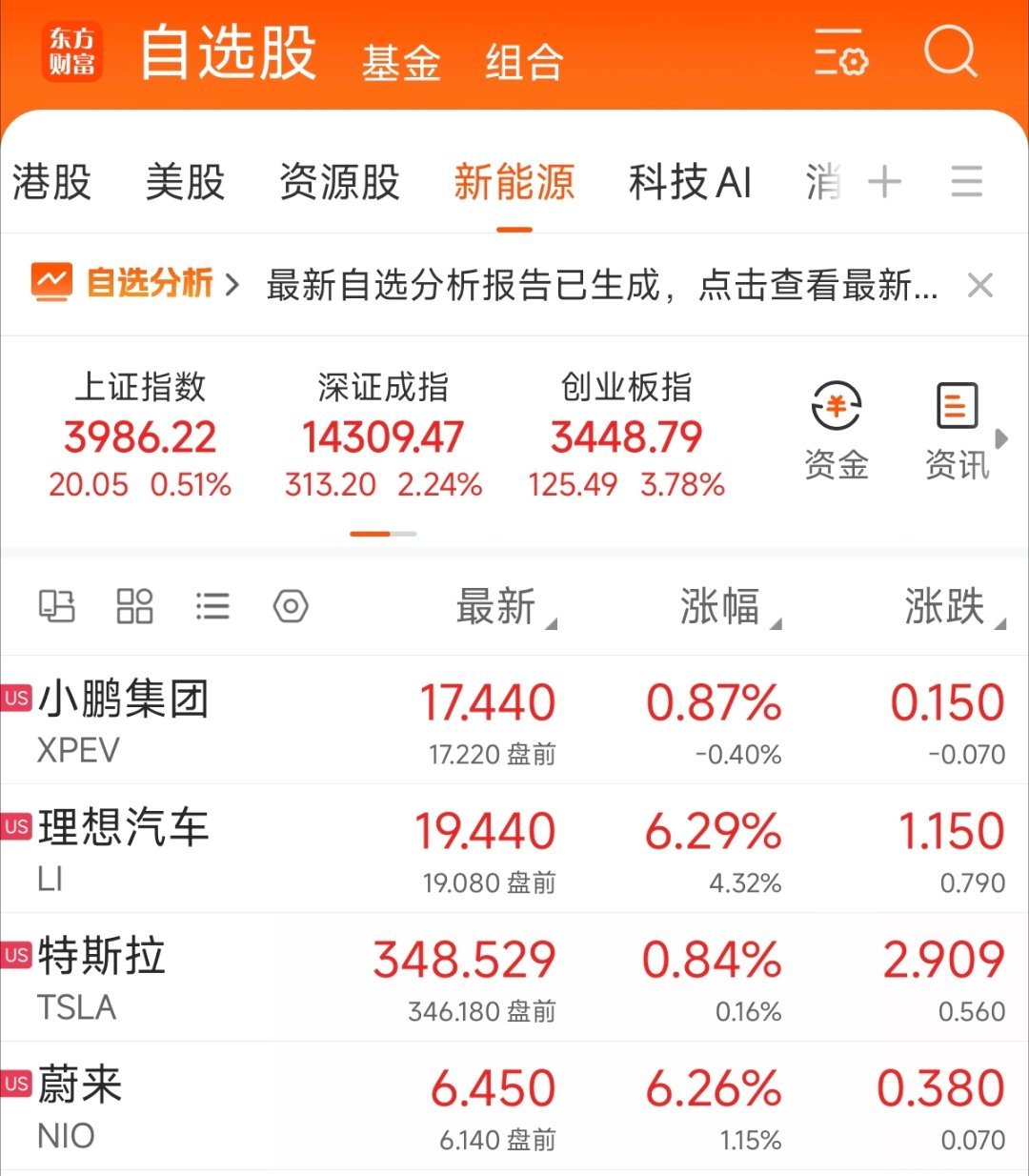The height and width of the screenshot is (1176, 1029).
Task: Select the list view icon
Action: pyautogui.click(x=213, y=606)
